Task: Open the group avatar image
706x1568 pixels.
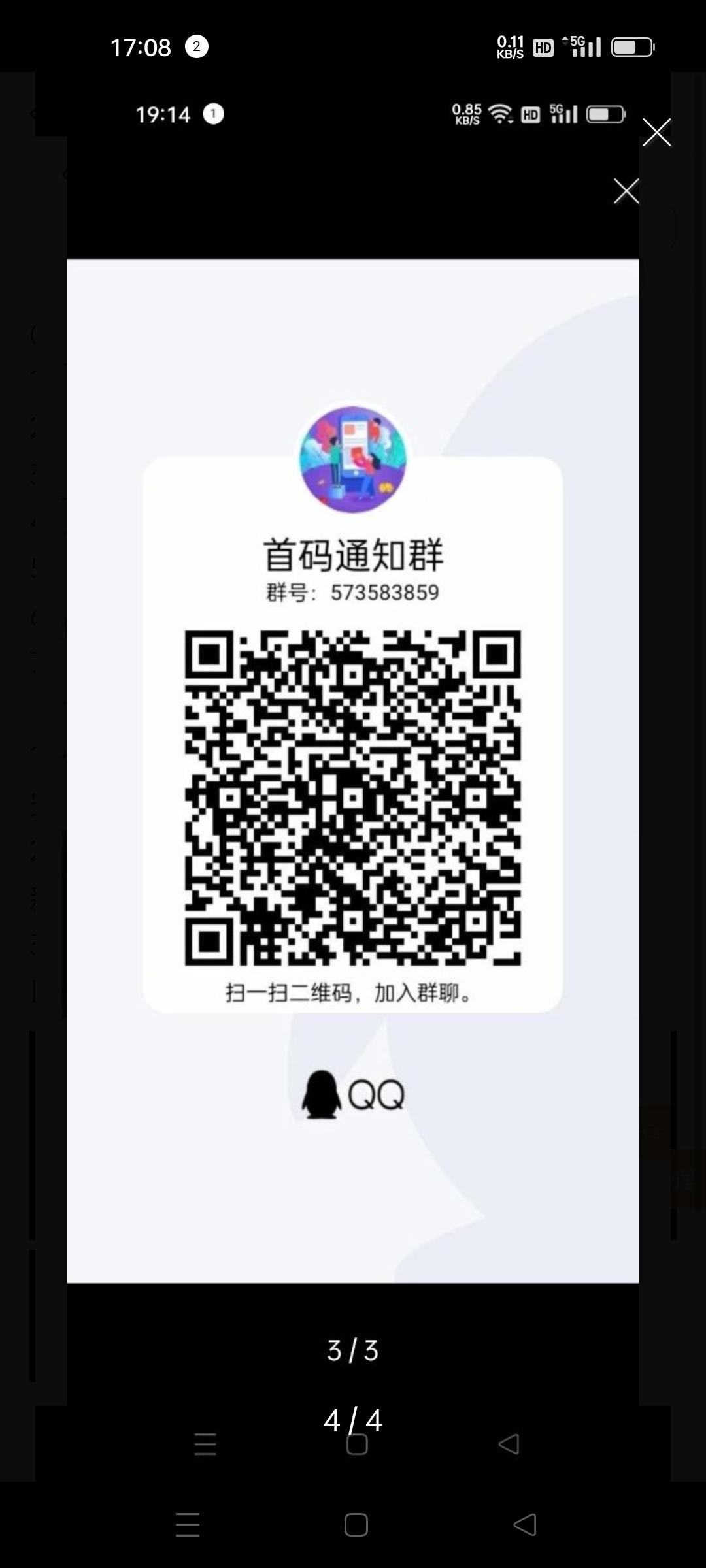Action: pyautogui.click(x=352, y=459)
